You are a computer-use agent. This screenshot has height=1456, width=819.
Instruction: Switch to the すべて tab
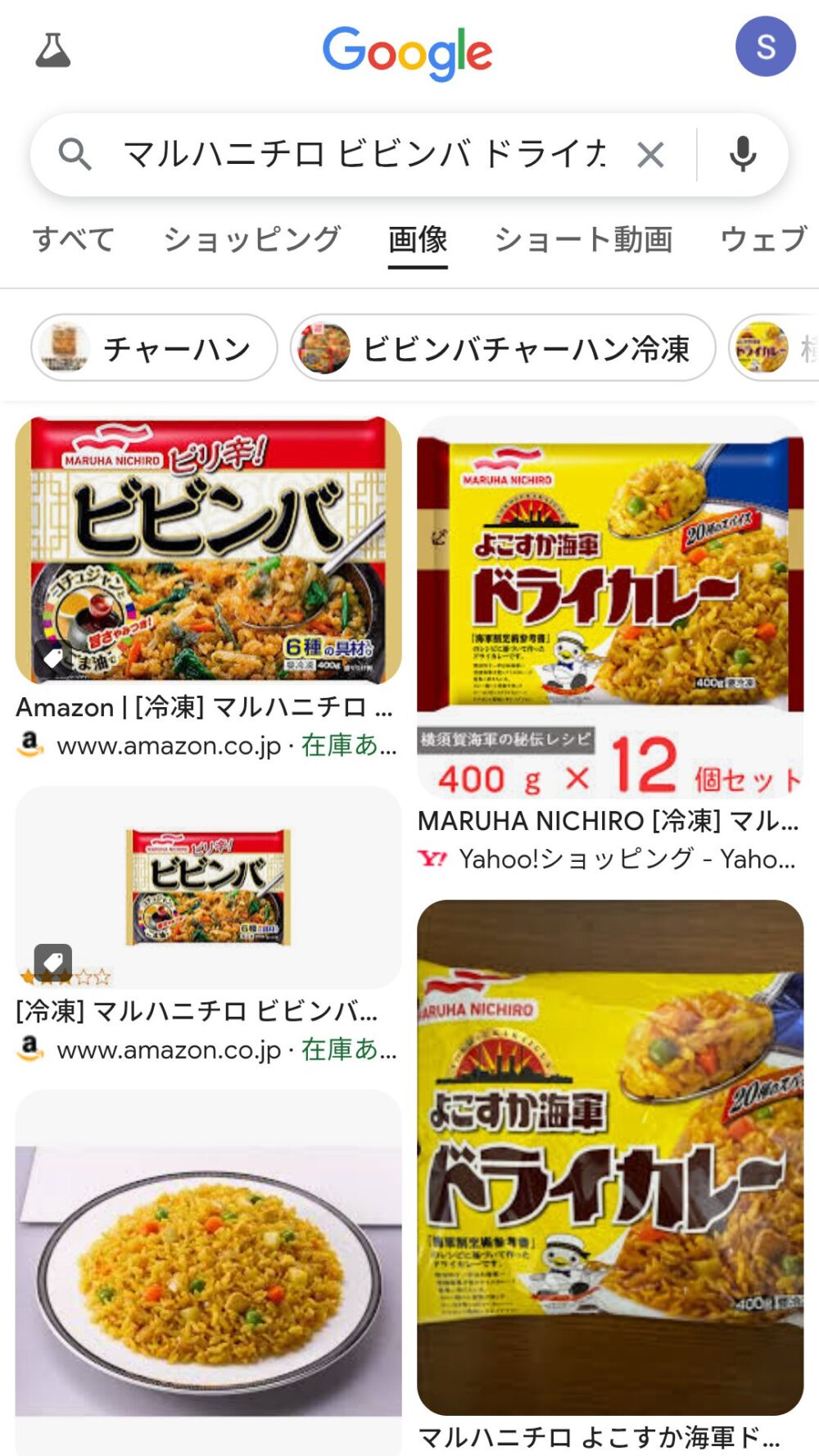click(74, 239)
